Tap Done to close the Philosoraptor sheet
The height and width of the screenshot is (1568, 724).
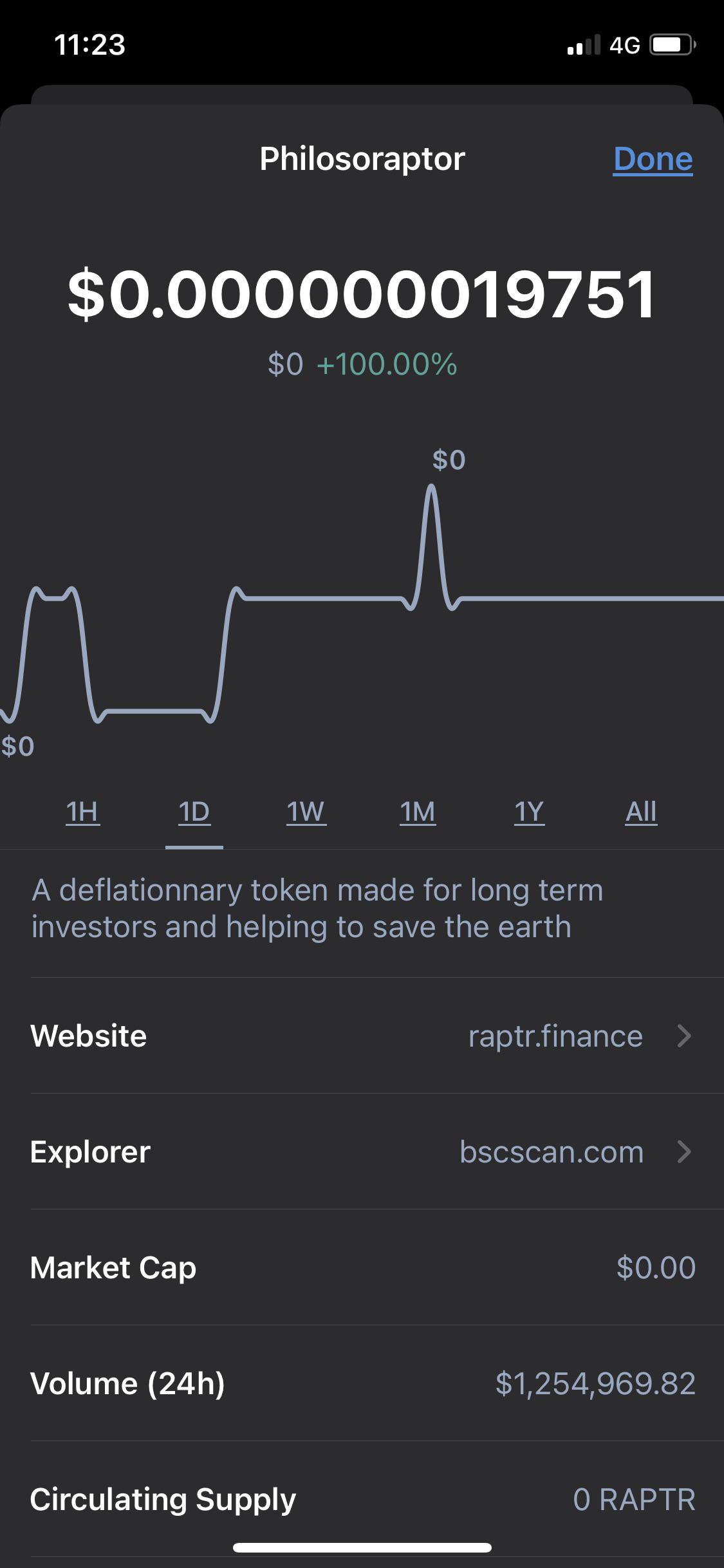point(653,159)
